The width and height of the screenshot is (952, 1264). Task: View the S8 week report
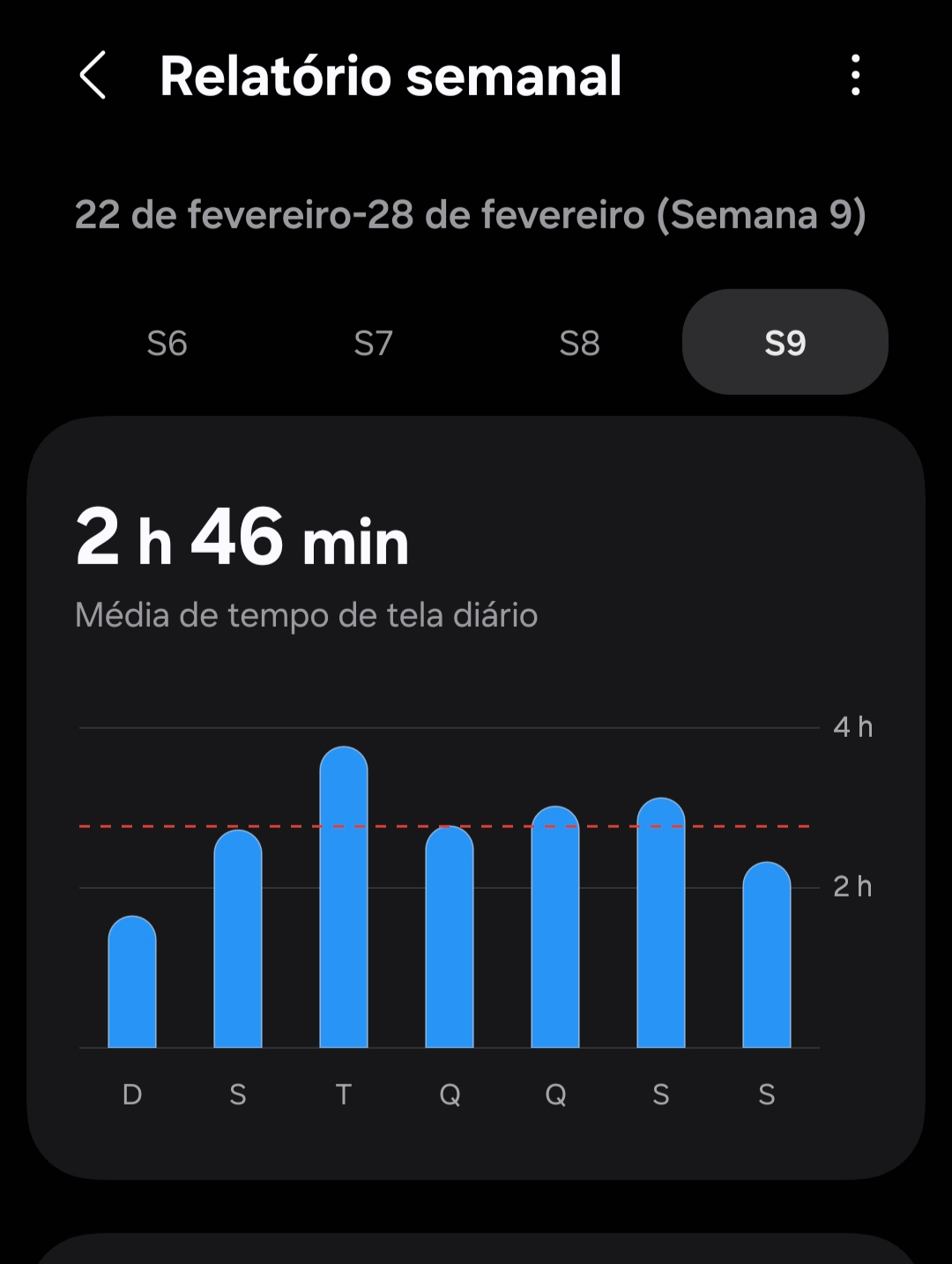pyautogui.click(x=579, y=343)
